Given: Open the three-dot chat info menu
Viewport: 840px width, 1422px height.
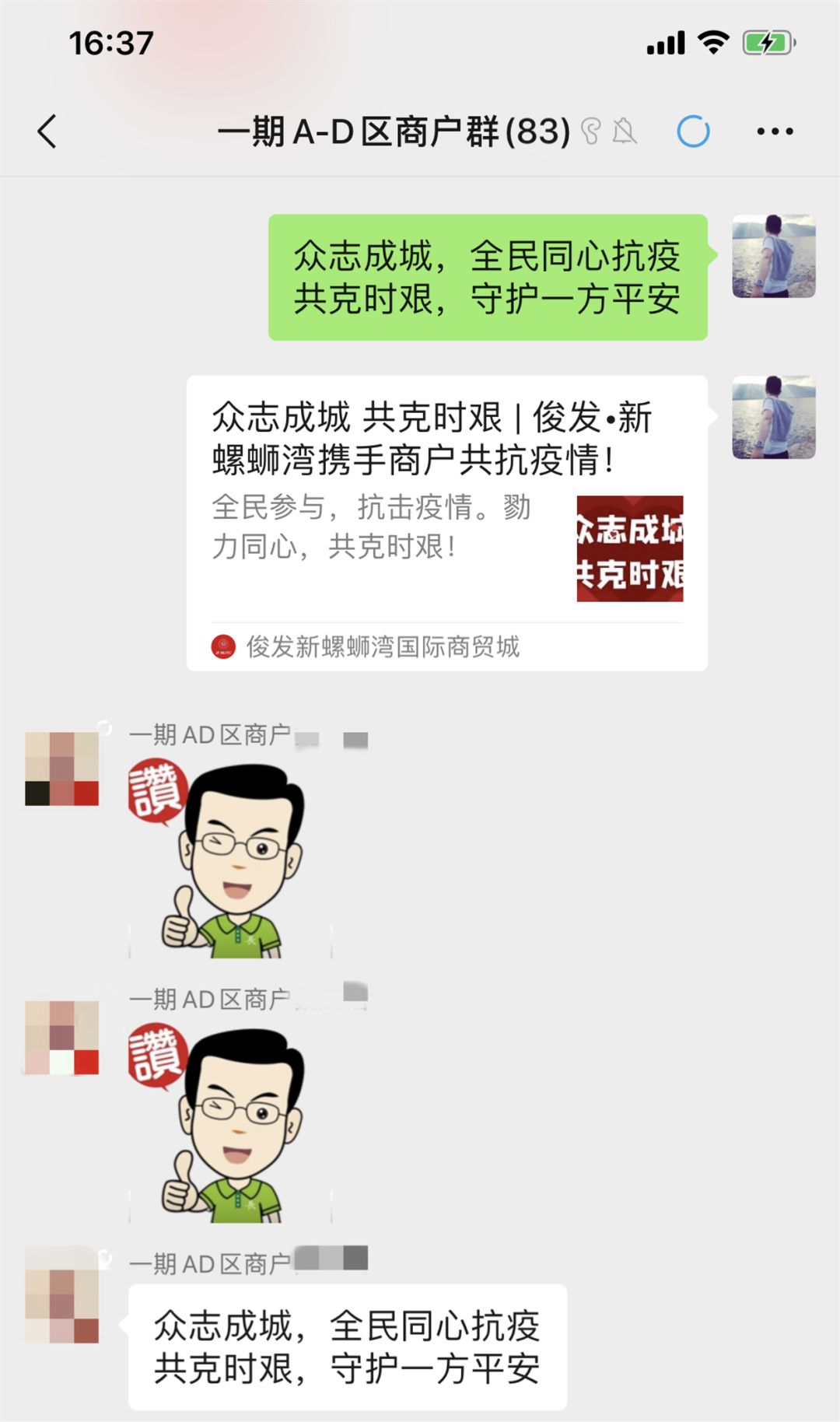Looking at the screenshot, I should 775,131.
